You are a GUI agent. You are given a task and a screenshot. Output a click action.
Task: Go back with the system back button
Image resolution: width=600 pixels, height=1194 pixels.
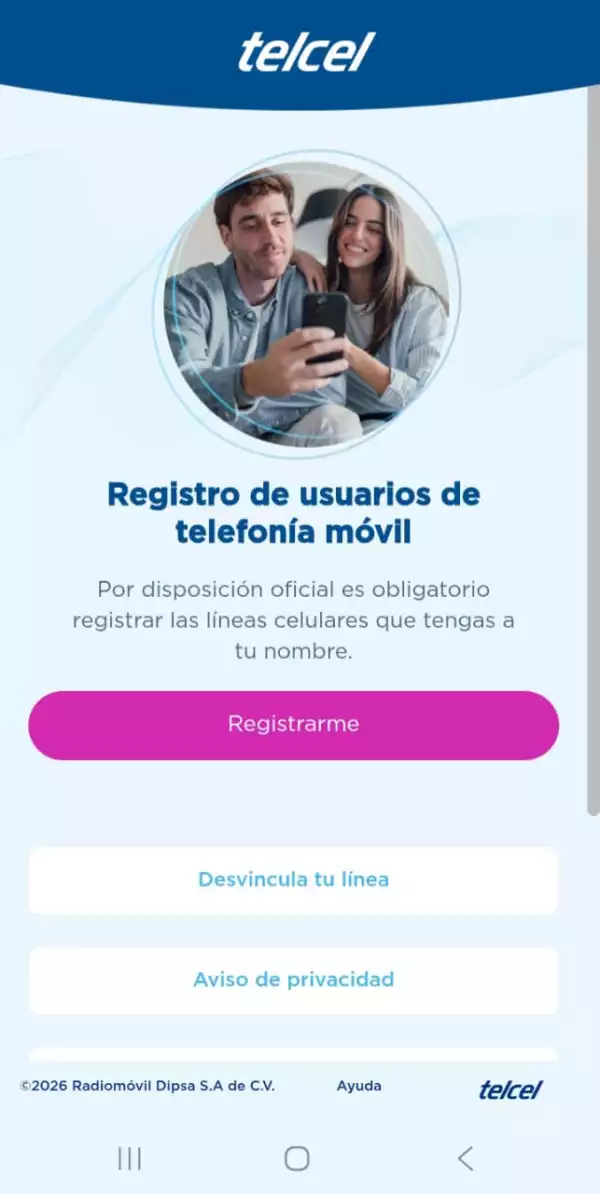click(x=465, y=1158)
